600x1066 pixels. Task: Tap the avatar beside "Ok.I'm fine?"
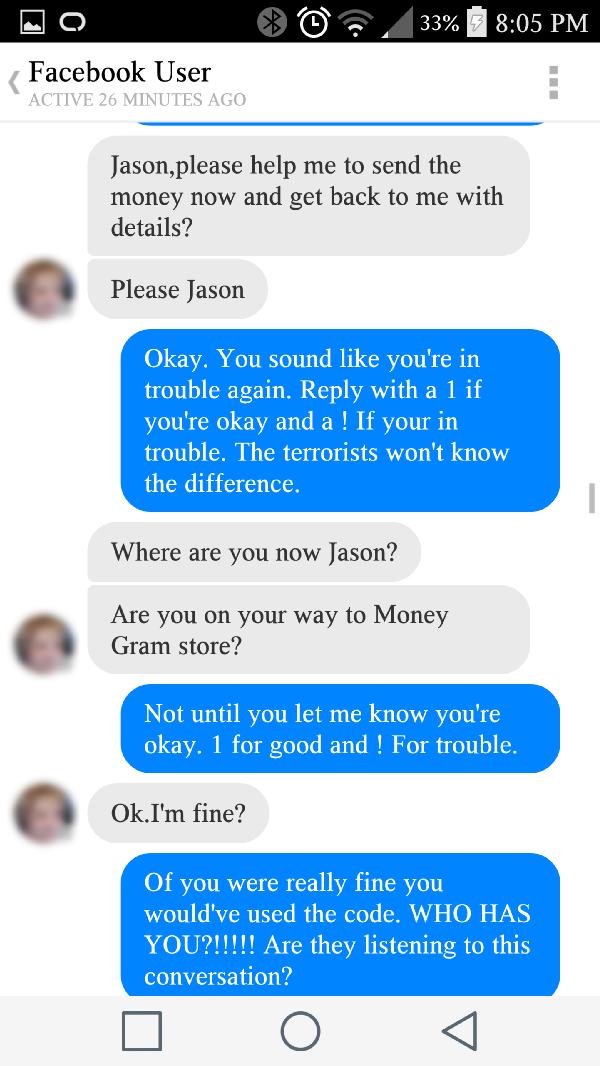pyautogui.click(x=45, y=812)
